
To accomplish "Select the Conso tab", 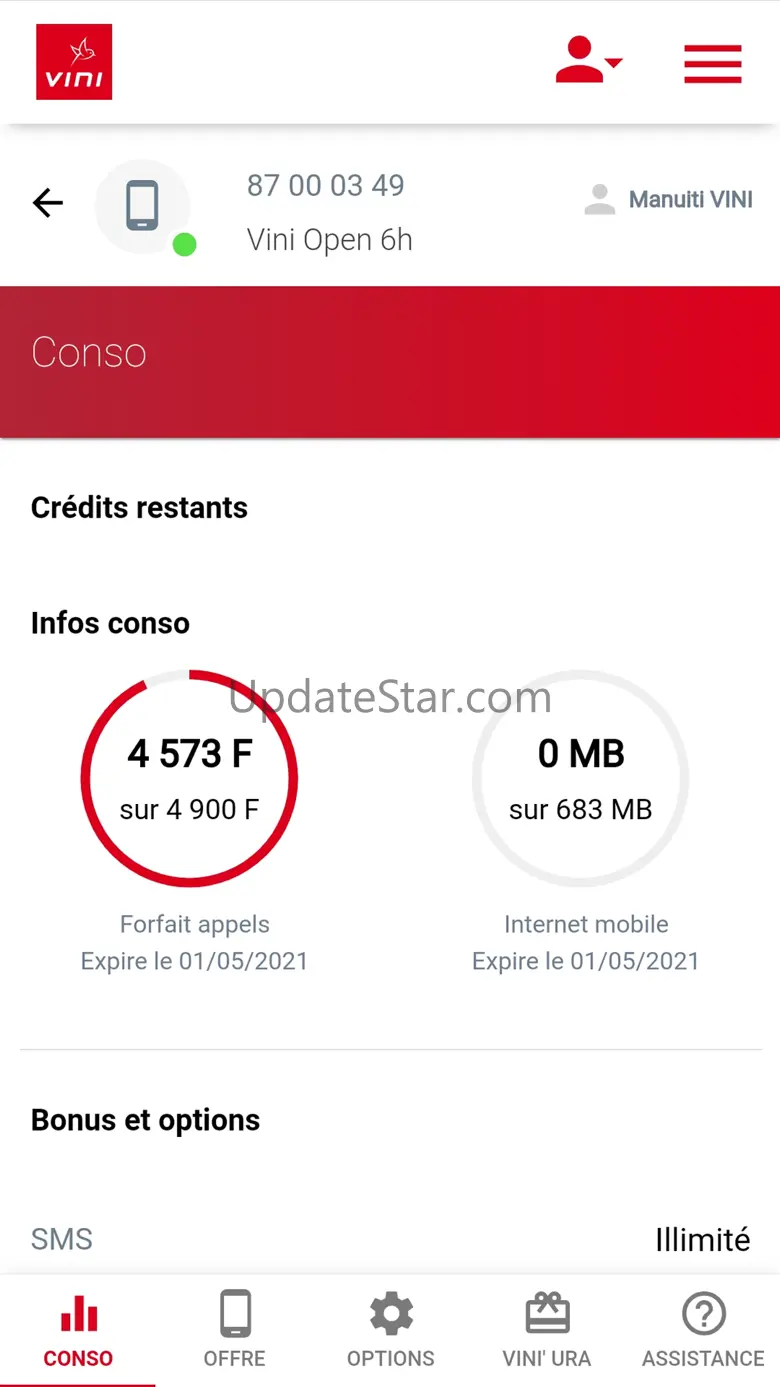I will (x=78, y=1329).
